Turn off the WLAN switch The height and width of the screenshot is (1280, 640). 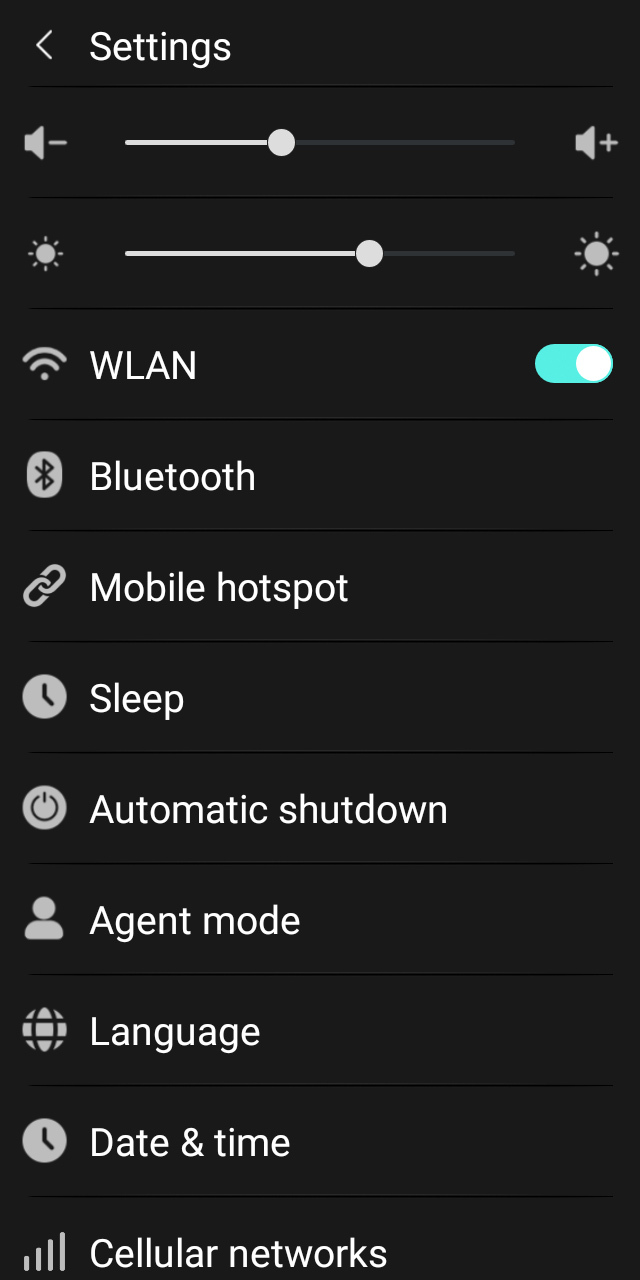(x=573, y=365)
